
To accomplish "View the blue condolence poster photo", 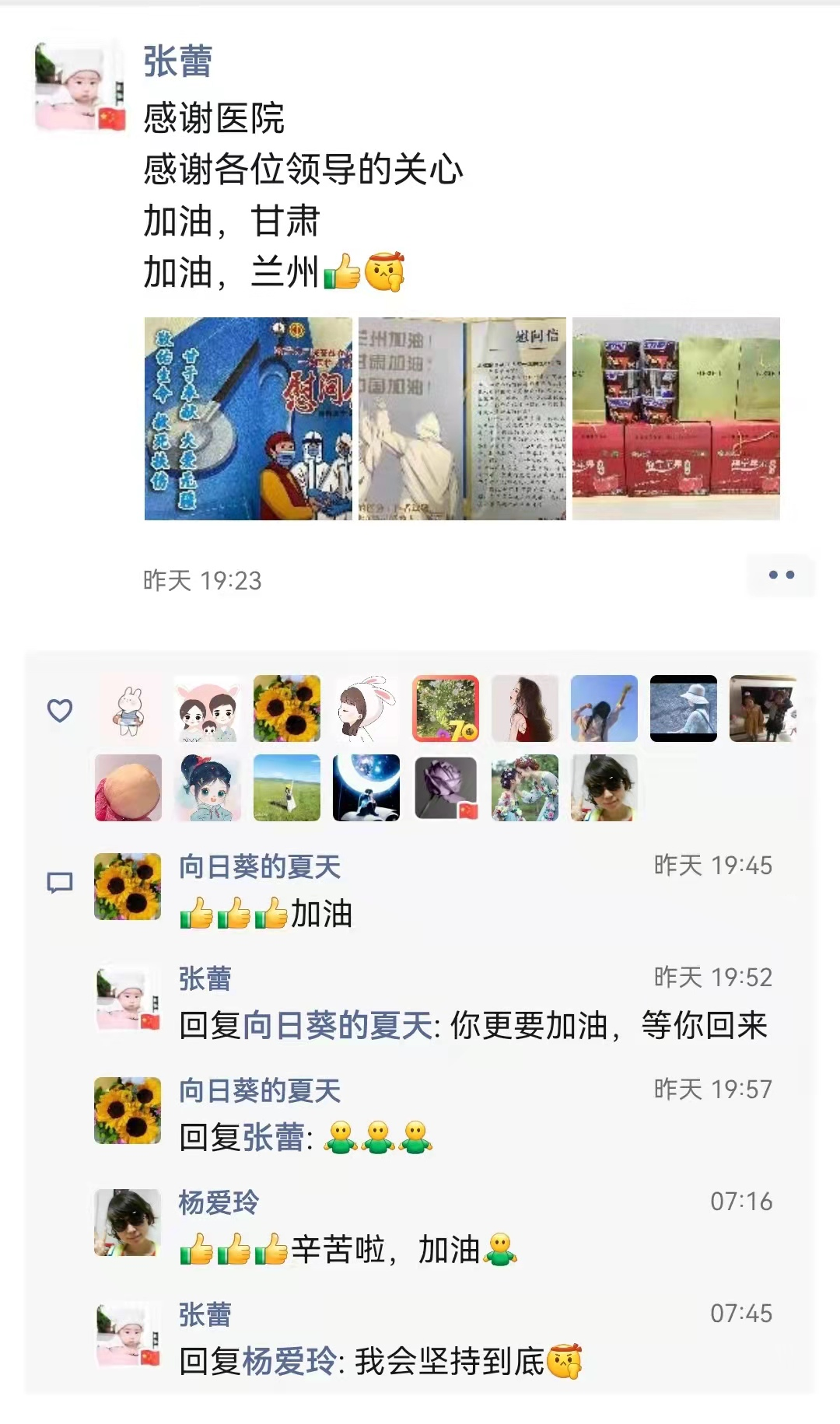I will 248,418.
